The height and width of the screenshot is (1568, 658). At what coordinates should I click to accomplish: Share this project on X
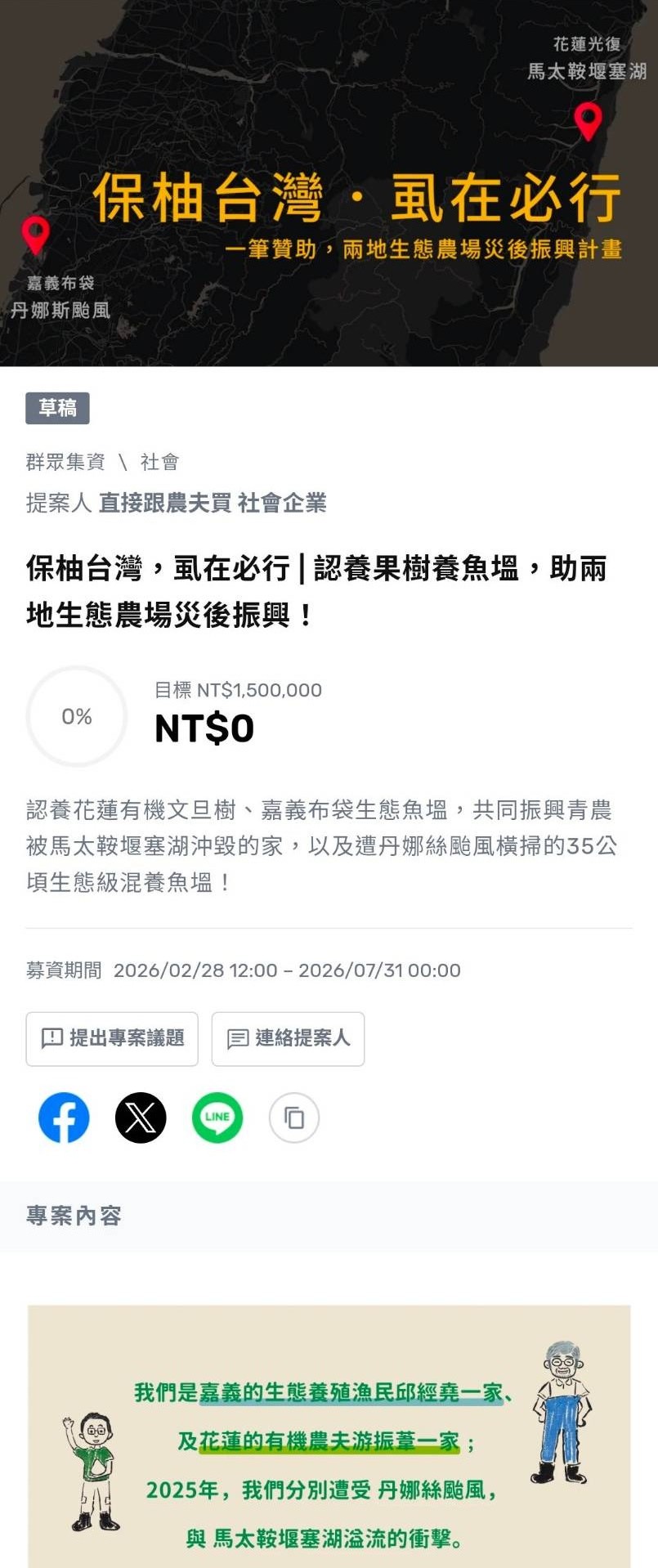coord(141,1117)
